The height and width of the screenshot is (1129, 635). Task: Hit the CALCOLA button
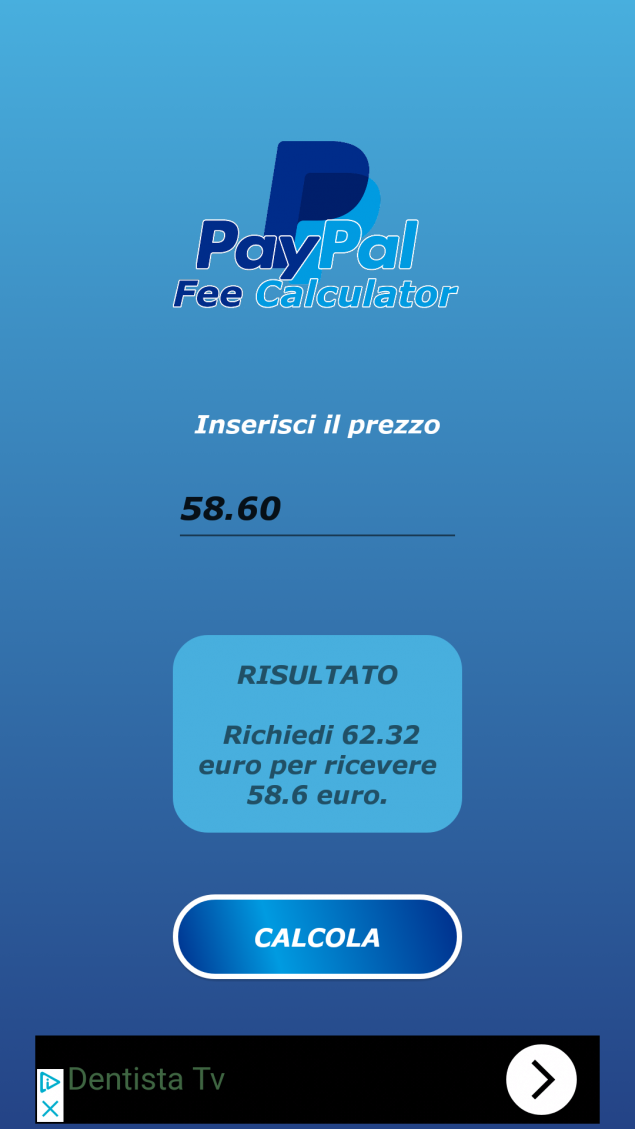click(x=317, y=937)
